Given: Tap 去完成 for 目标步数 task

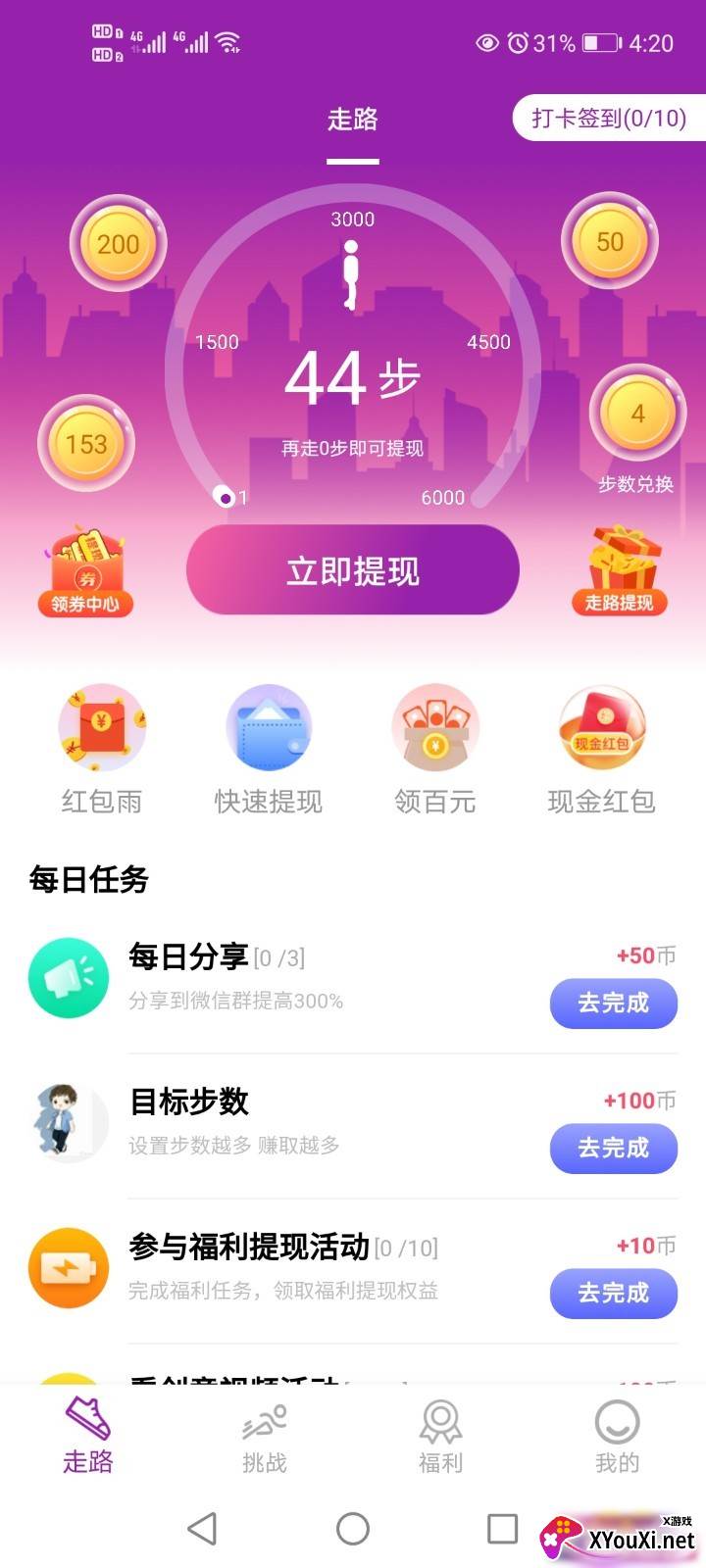Looking at the screenshot, I should (614, 1148).
